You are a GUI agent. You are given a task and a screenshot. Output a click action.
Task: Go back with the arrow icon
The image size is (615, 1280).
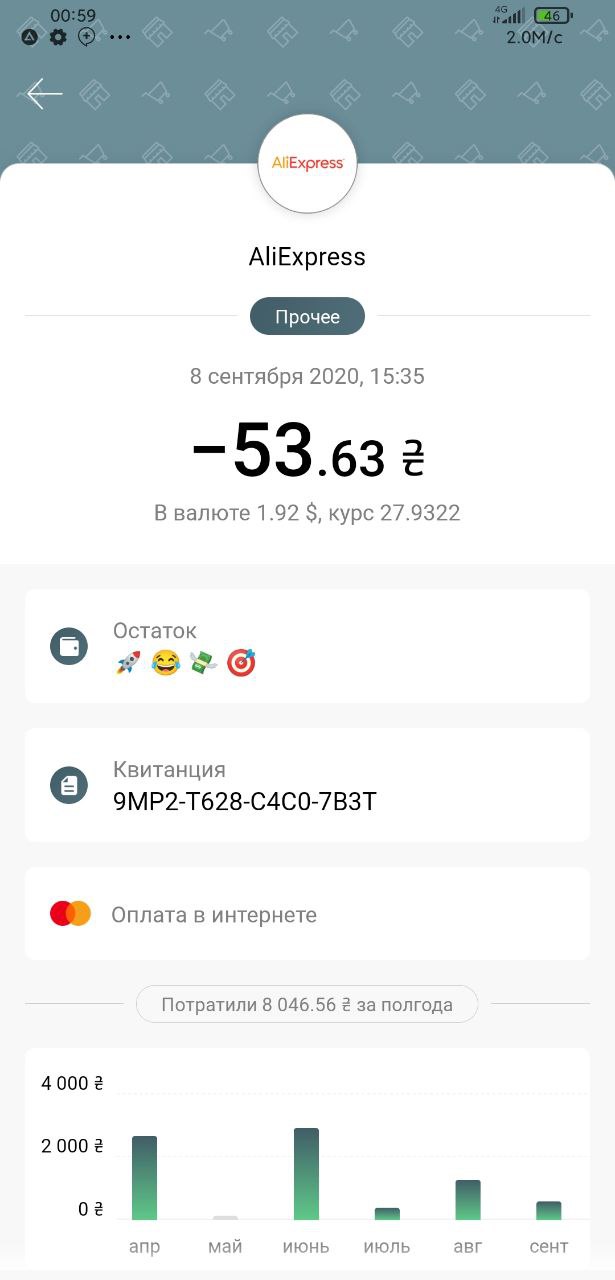coord(45,94)
